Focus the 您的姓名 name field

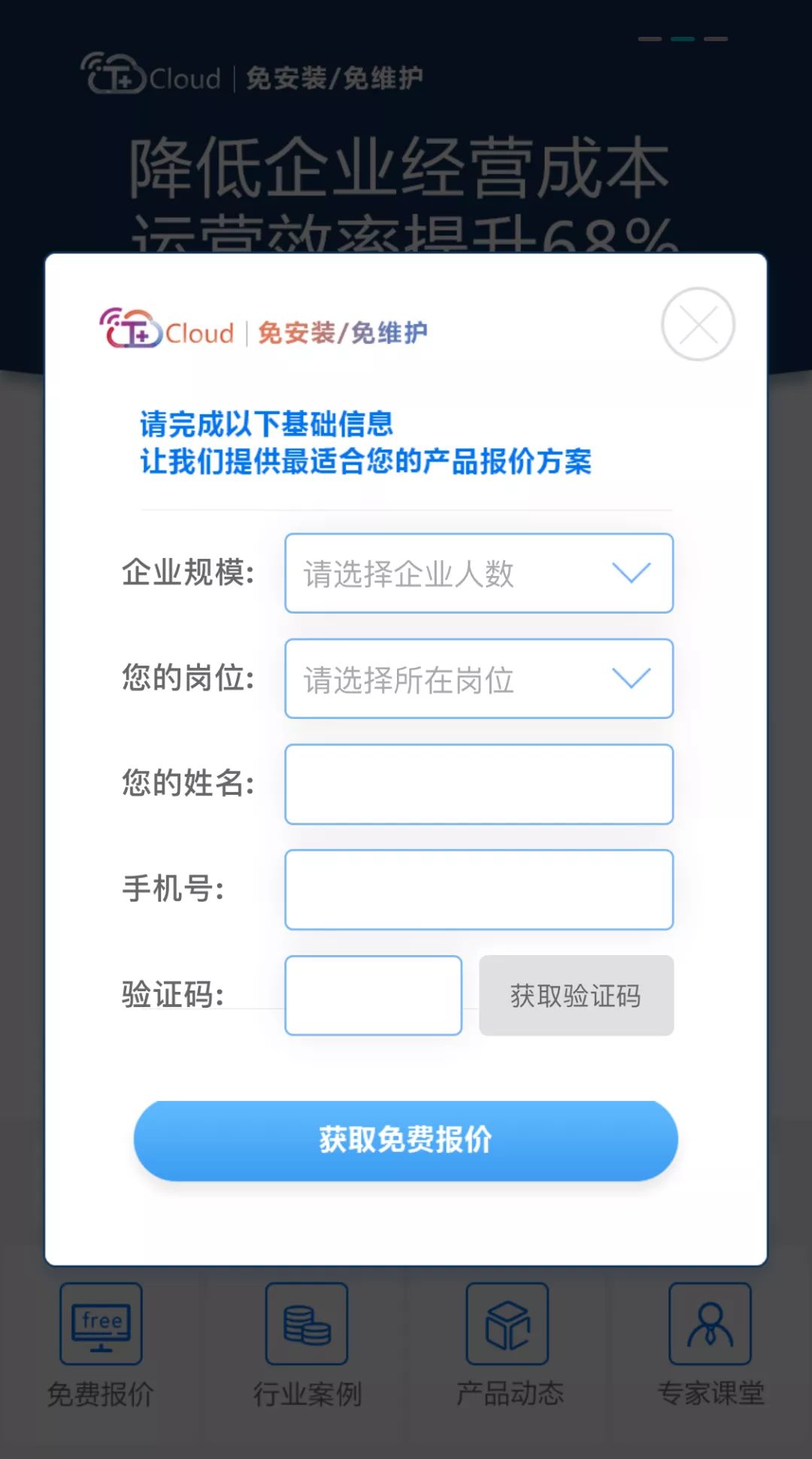(x=478, y=784)
